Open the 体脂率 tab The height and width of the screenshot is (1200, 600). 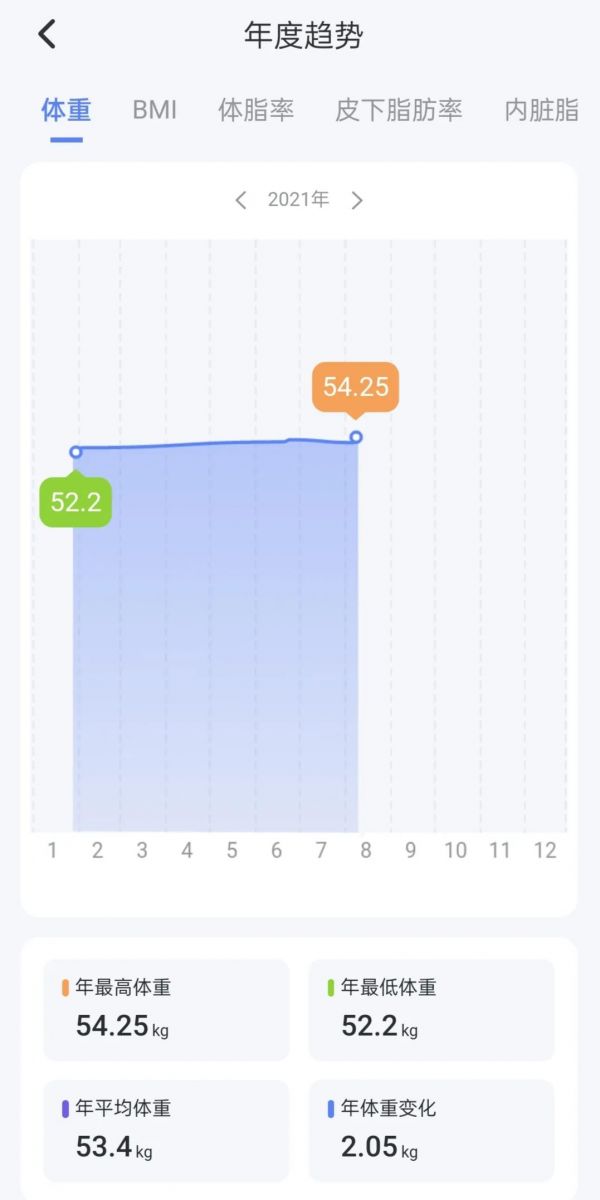(256, 110)
